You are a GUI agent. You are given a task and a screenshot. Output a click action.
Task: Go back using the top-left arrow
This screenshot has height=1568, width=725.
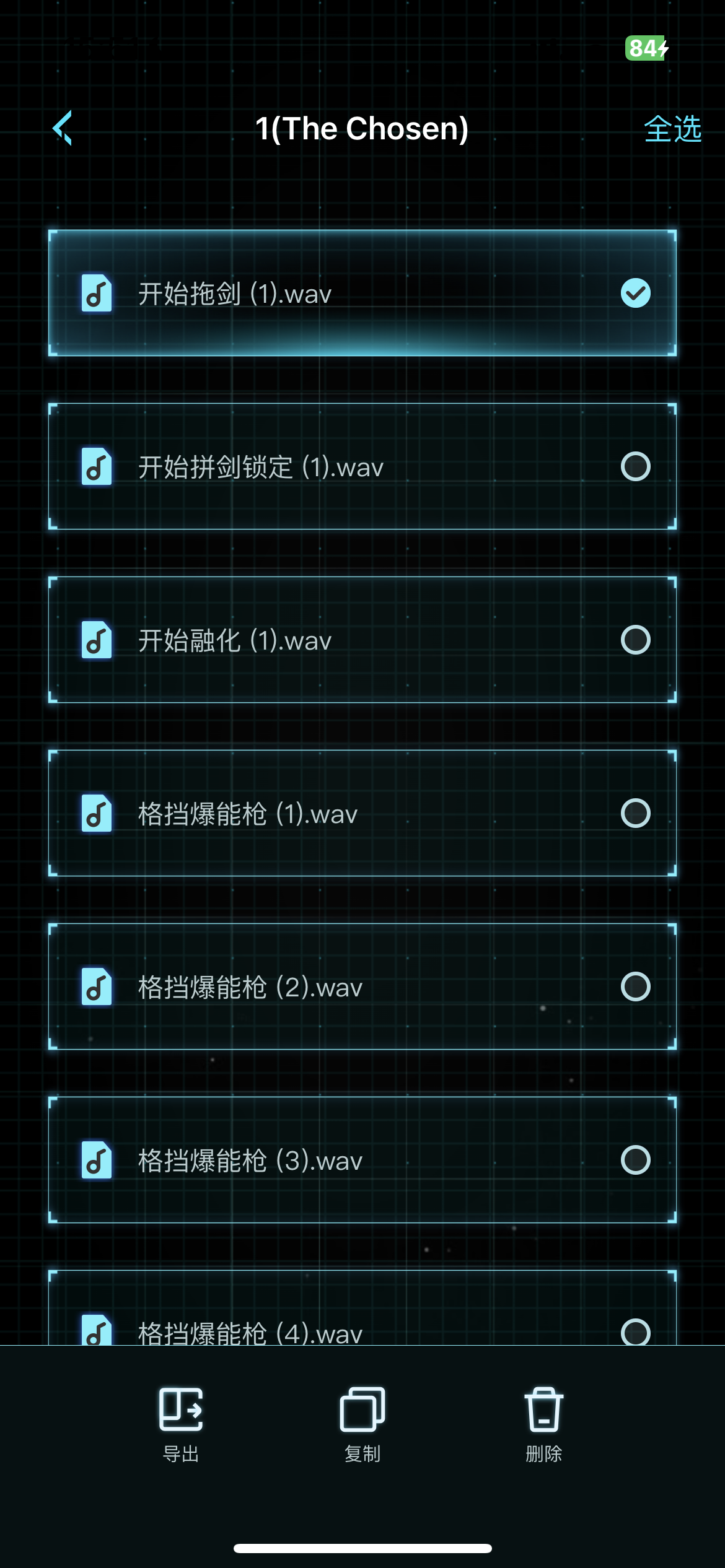(x=63, y=128)
